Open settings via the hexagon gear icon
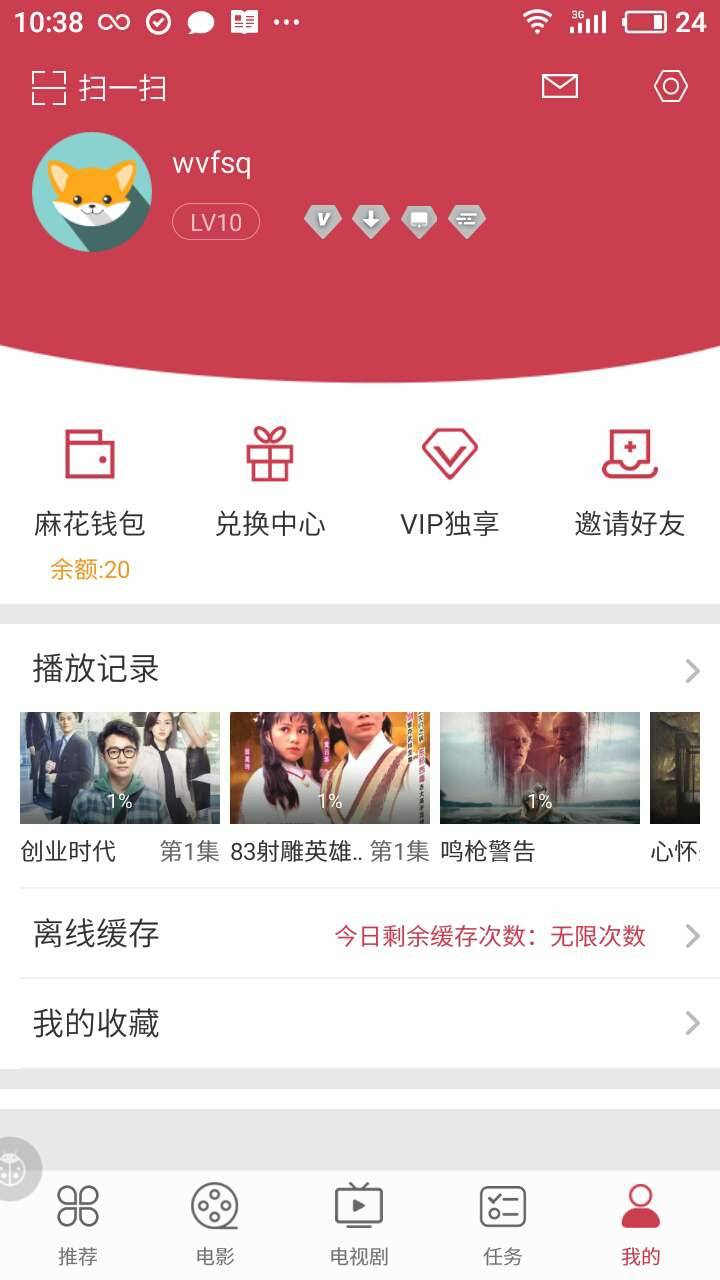This screenshot has width=720, height=1280. (670, 87)
